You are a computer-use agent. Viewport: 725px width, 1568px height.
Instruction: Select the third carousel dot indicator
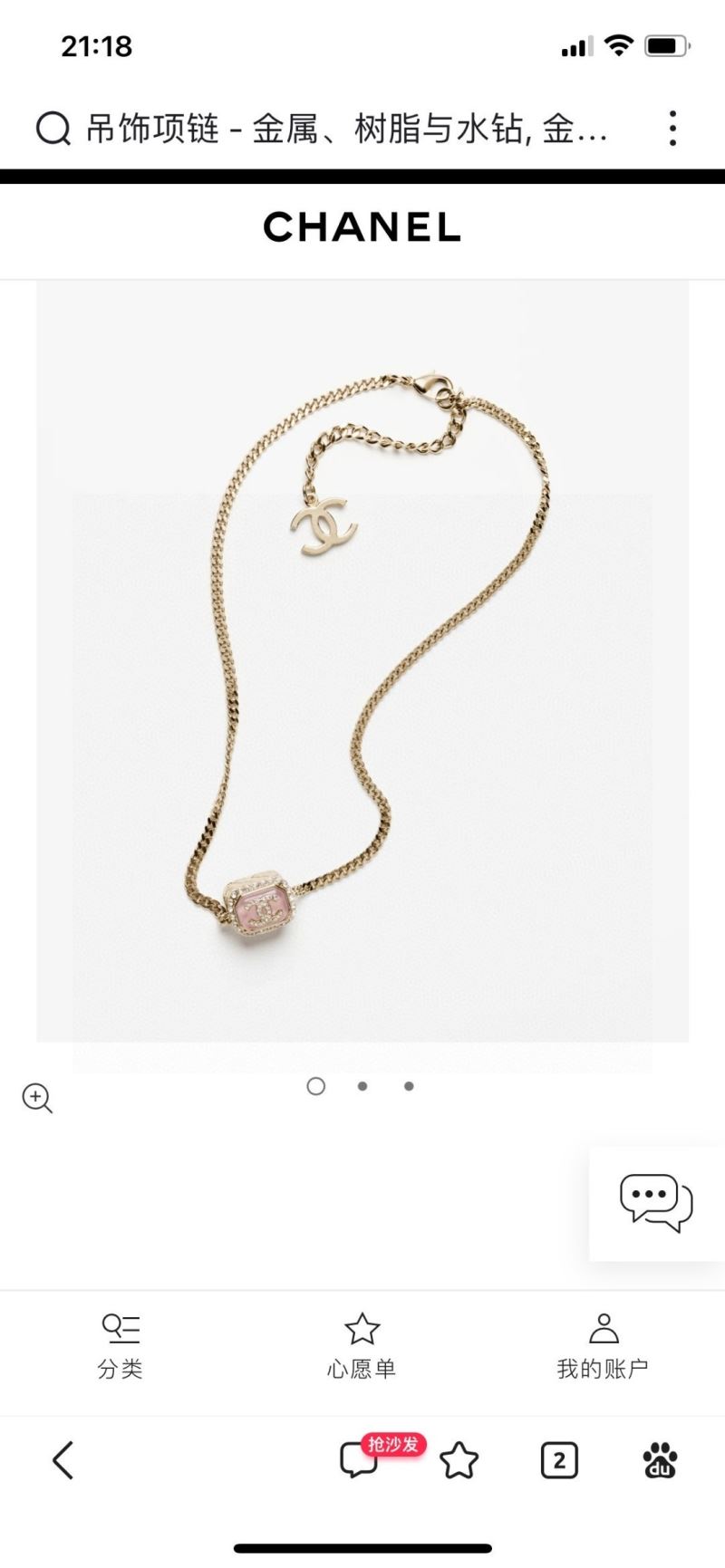tap(408, 1087)
